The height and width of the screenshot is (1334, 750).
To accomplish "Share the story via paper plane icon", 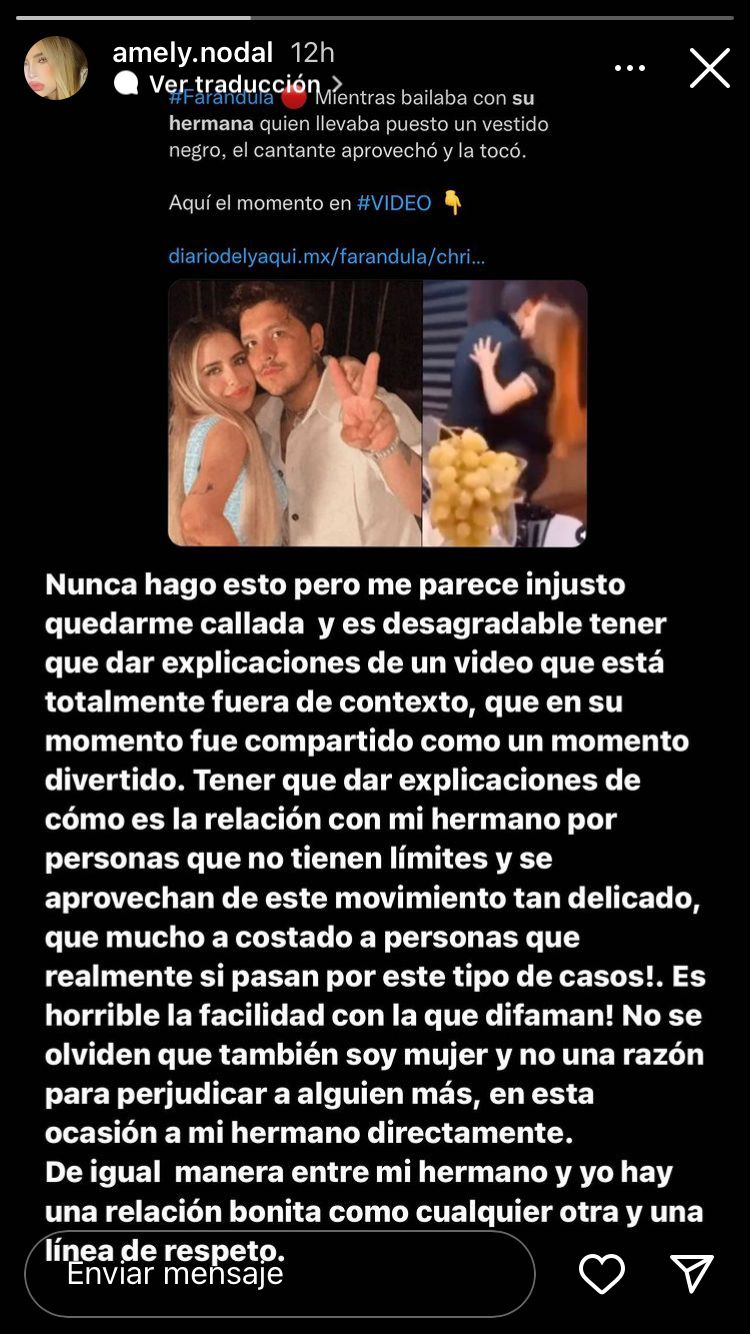I will click(692, 1273).
